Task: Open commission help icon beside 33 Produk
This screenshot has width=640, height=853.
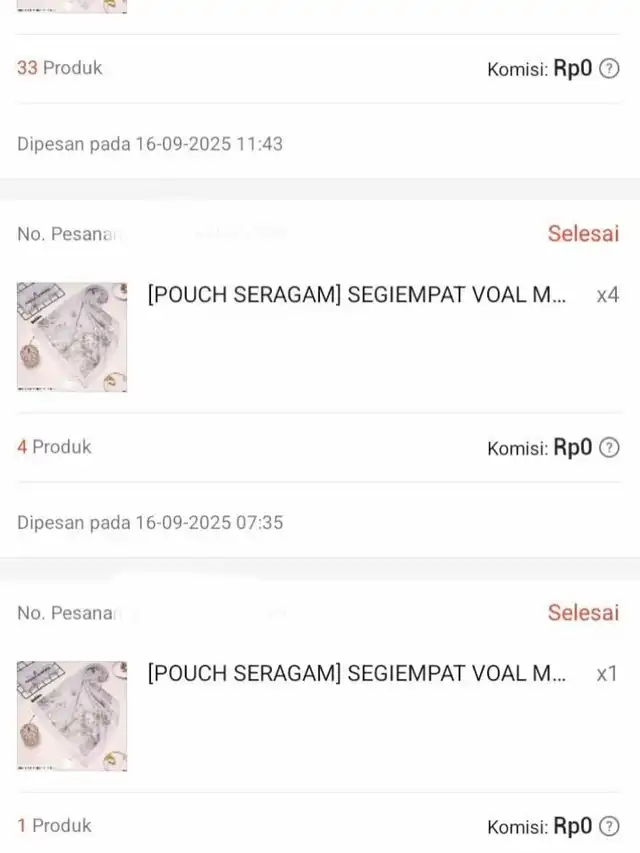Action: [x=609, y=69]
